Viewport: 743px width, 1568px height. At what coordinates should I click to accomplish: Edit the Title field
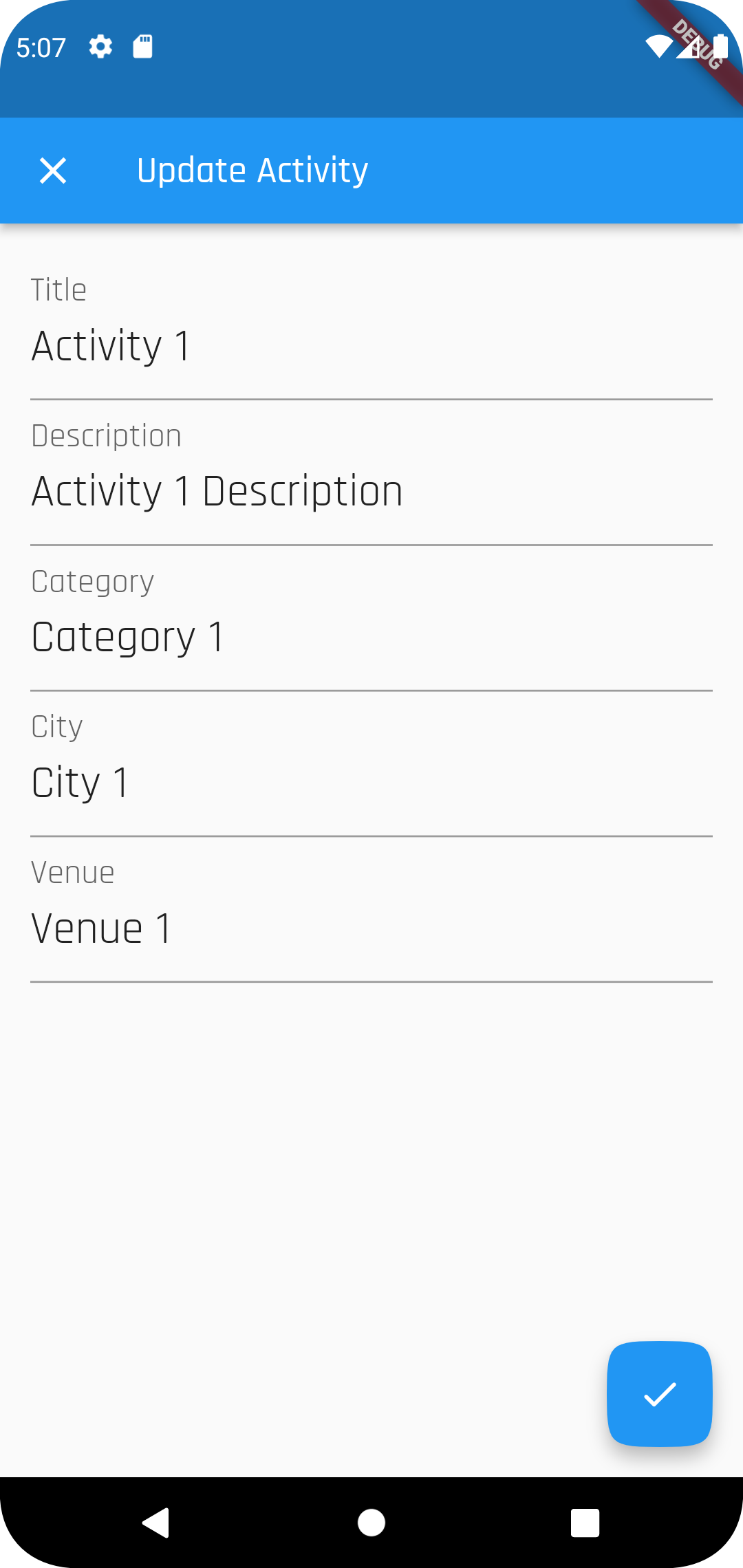point(371,345)
